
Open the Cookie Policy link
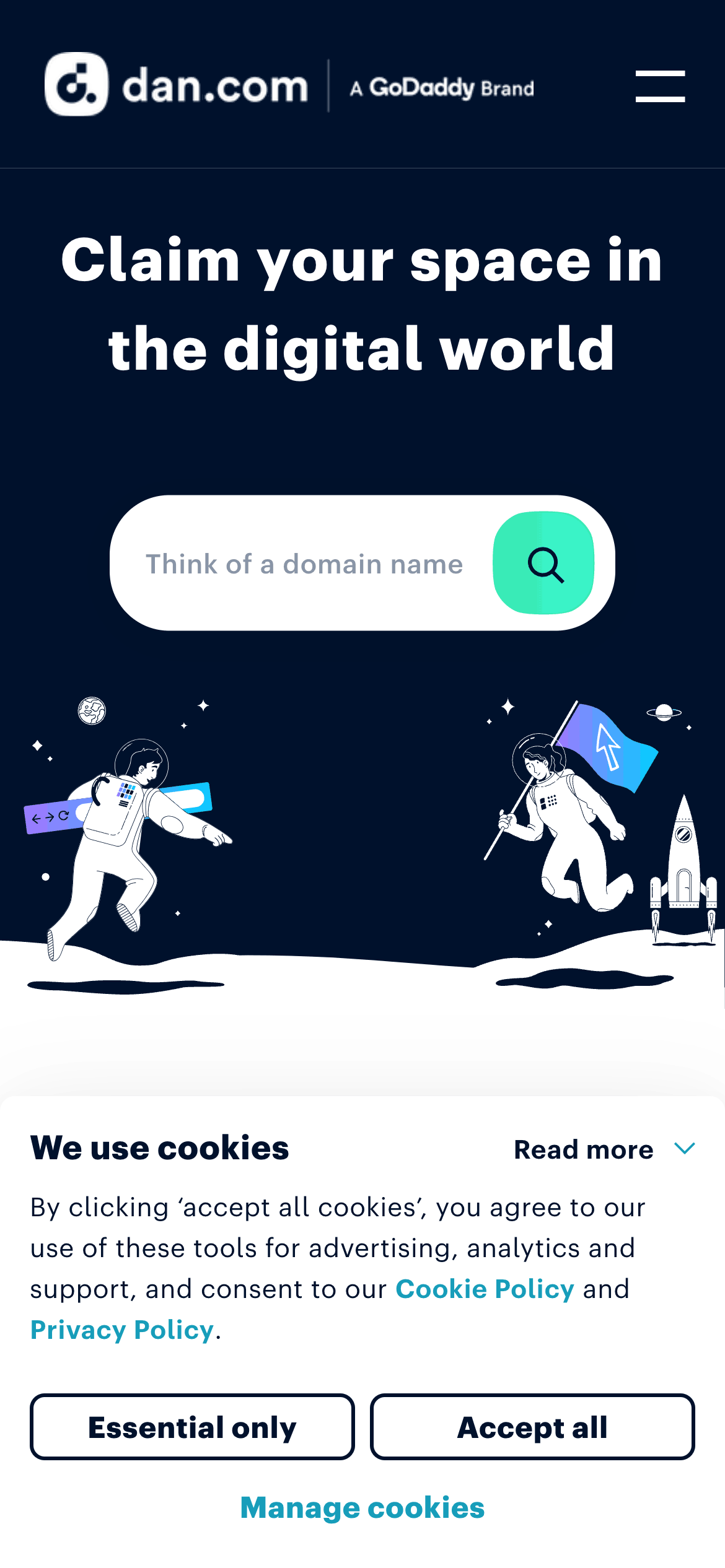pyautogui.click(x=485, y=1289)
